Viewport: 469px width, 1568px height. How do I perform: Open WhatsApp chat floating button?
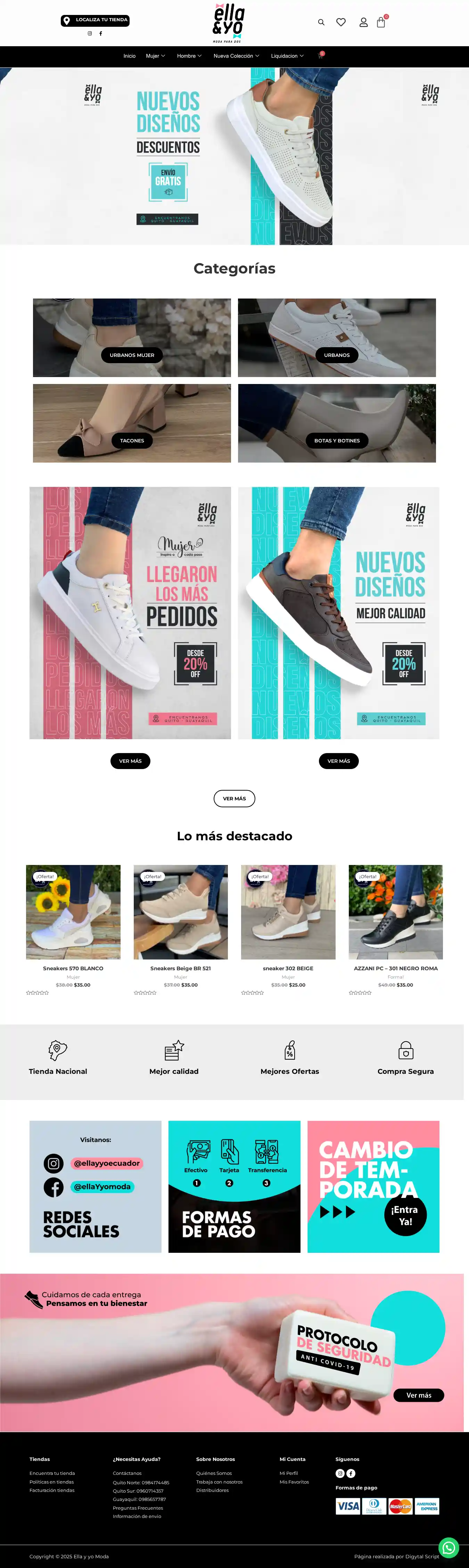pyautogui.click(x=449, y=1547)
